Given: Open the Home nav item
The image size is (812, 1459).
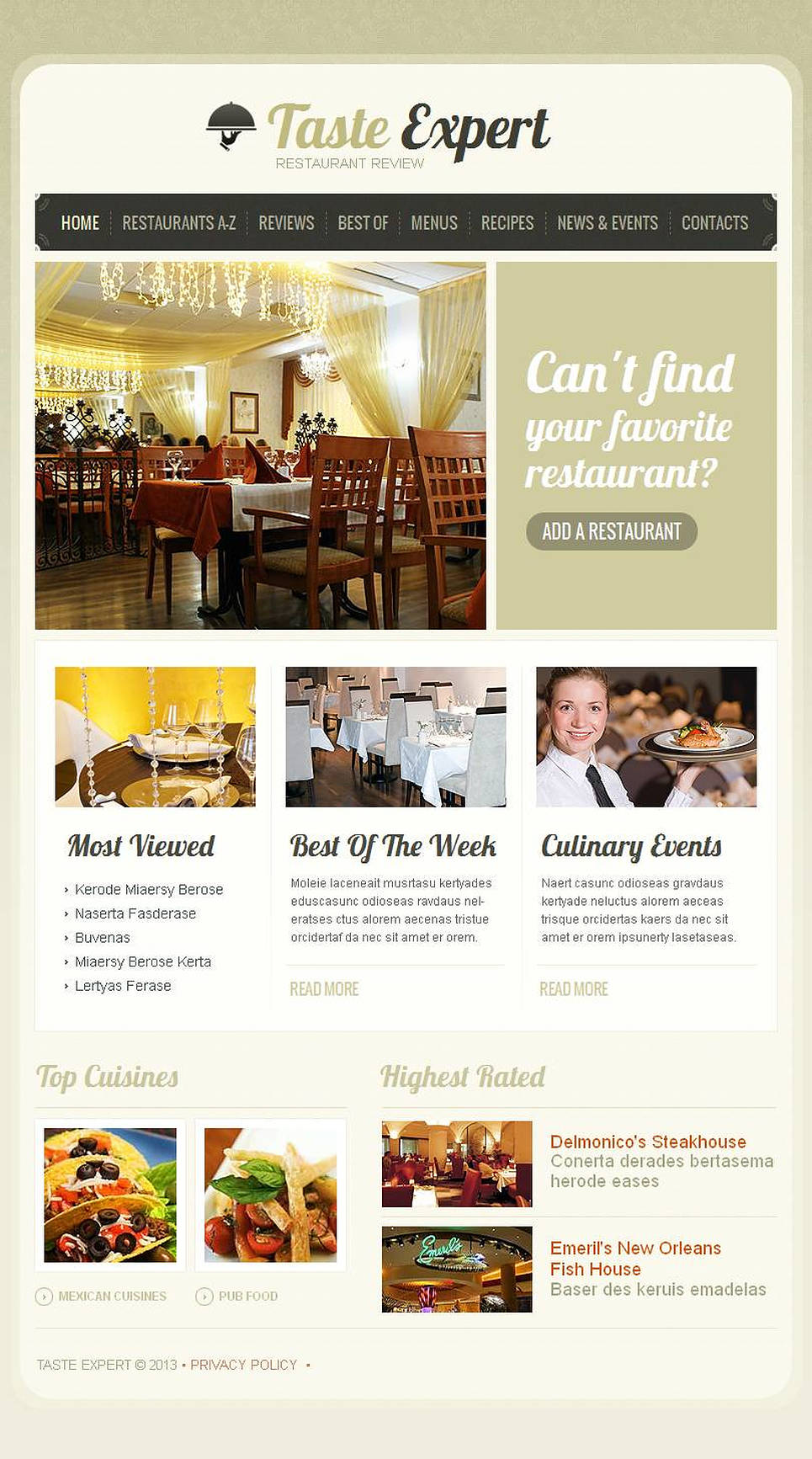Looking at the screenshot, I should point(80,223).
